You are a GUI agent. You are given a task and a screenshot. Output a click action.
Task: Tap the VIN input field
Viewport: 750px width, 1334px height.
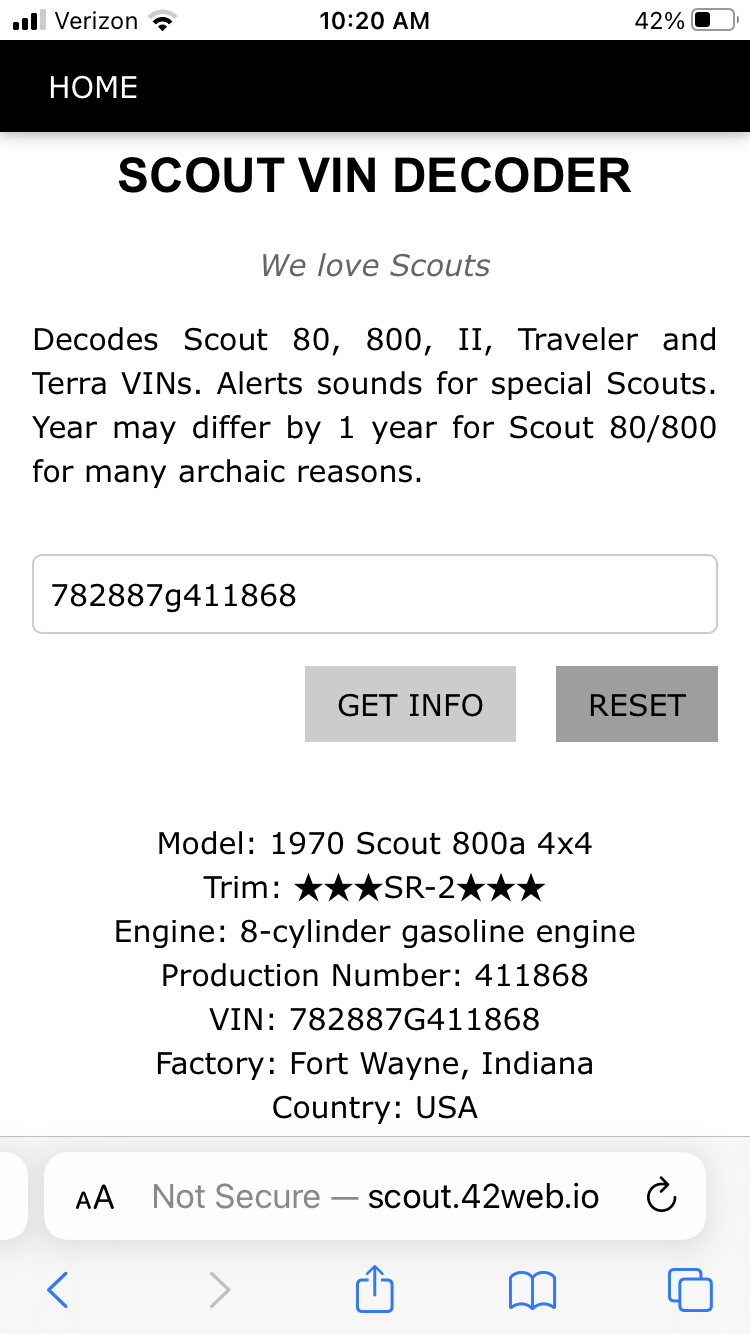click(374, 595)
